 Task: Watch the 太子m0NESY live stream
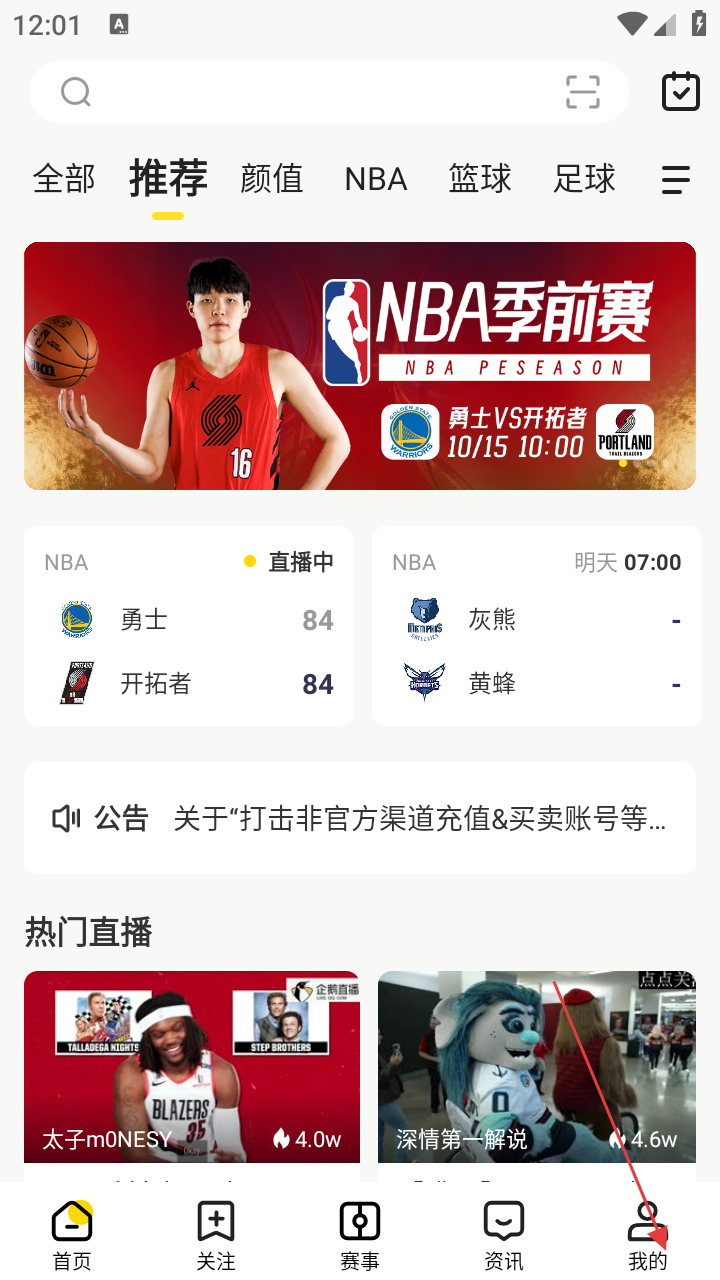point(192,1067)
